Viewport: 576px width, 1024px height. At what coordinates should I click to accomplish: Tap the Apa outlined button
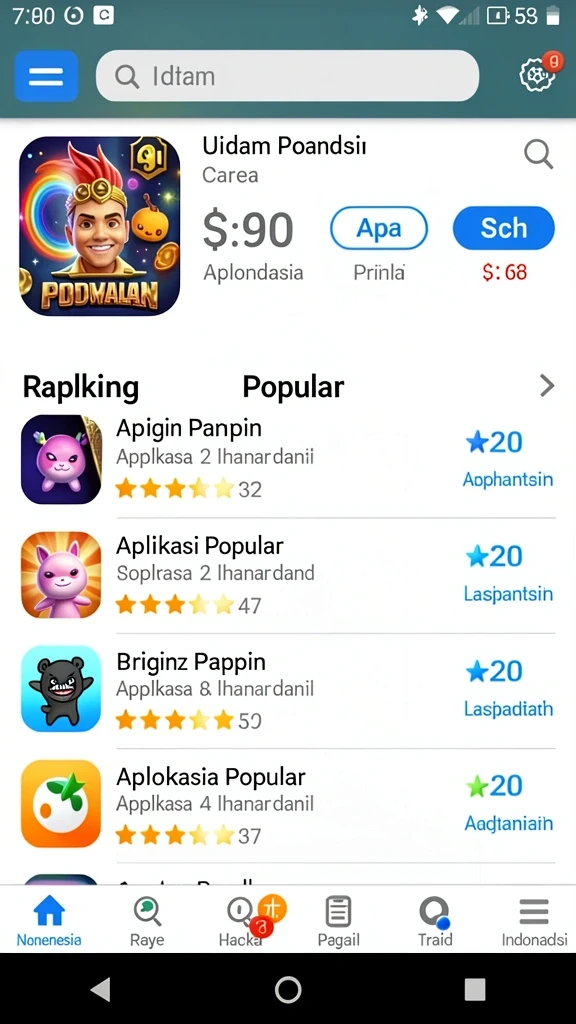click(379, 229)
